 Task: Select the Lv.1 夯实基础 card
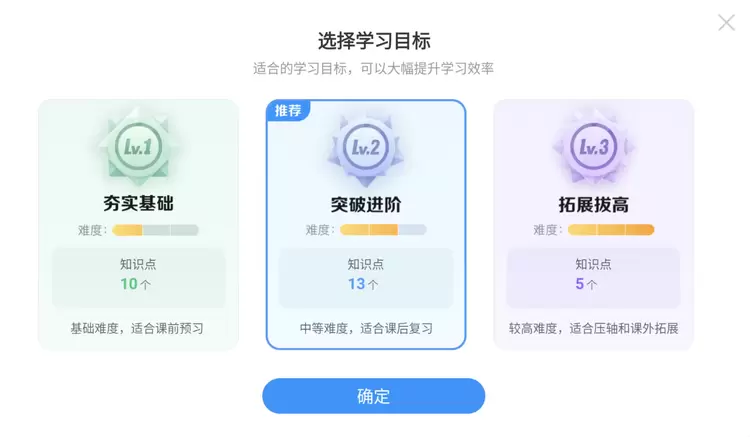[x=138, y=225]
